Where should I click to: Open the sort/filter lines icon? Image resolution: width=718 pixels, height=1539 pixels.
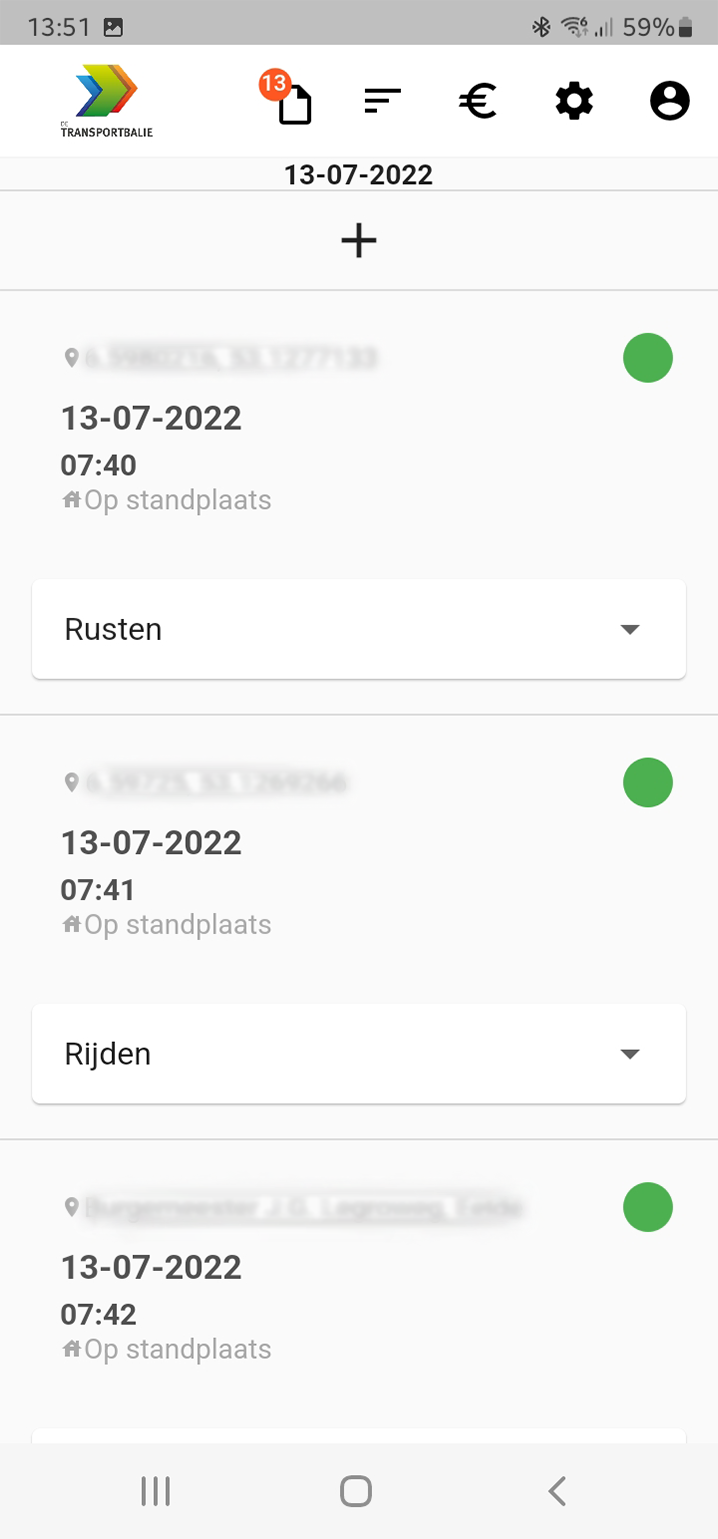tap(382, 101)
